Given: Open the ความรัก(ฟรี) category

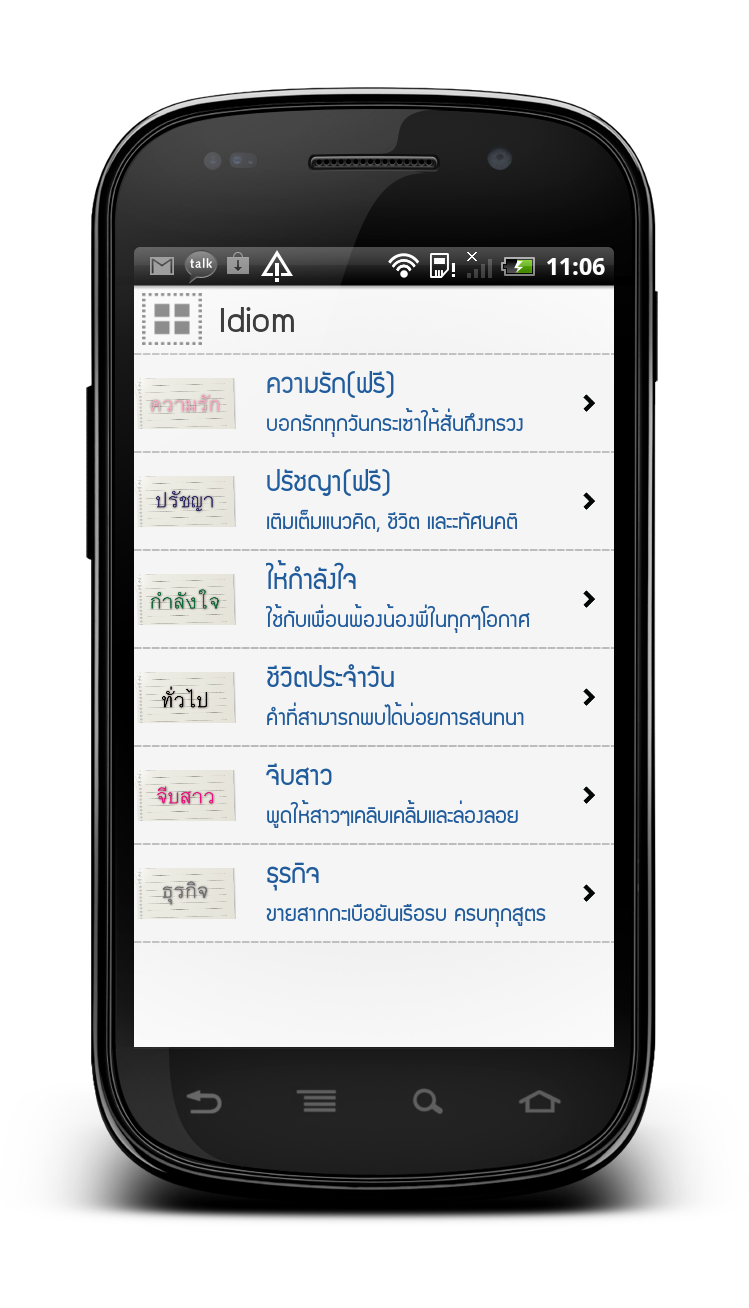Looking at the screenshot, I should [x=373, y=403].
